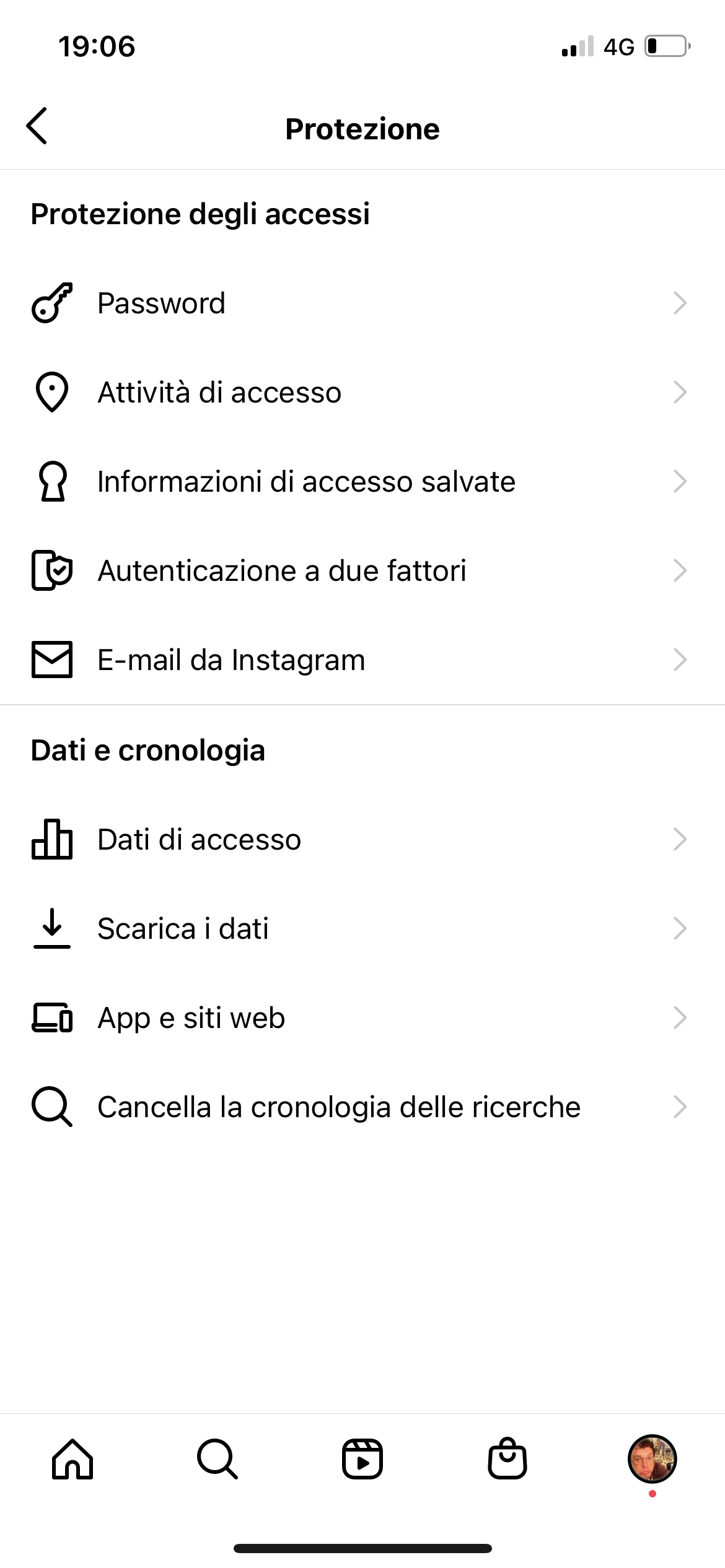Expand Autenticazione a due fattori with its chevron
The height and width of the screenshot is (1568, 725).
pos(680,570)
